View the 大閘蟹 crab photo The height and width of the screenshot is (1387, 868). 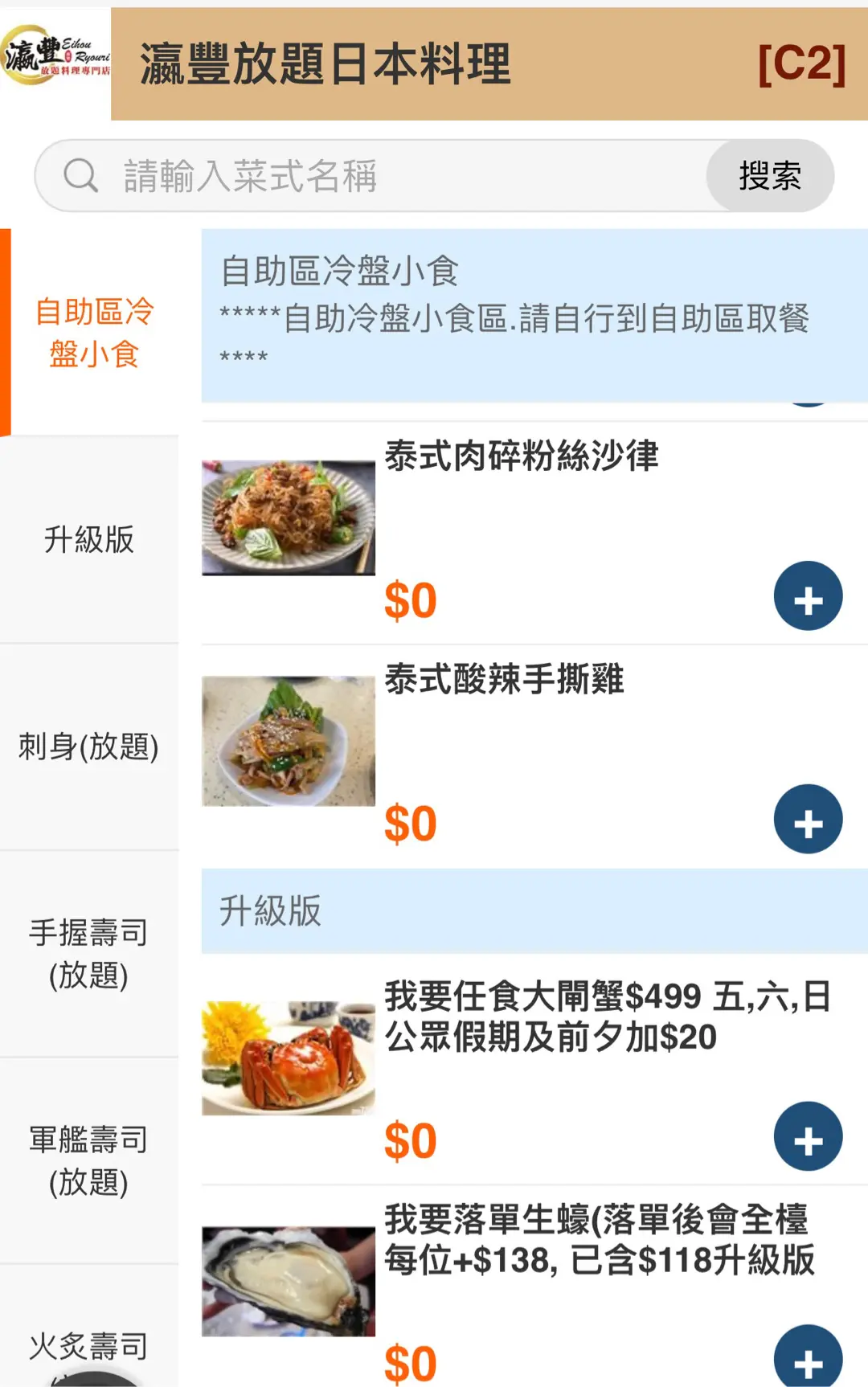tap(289, 1058)
